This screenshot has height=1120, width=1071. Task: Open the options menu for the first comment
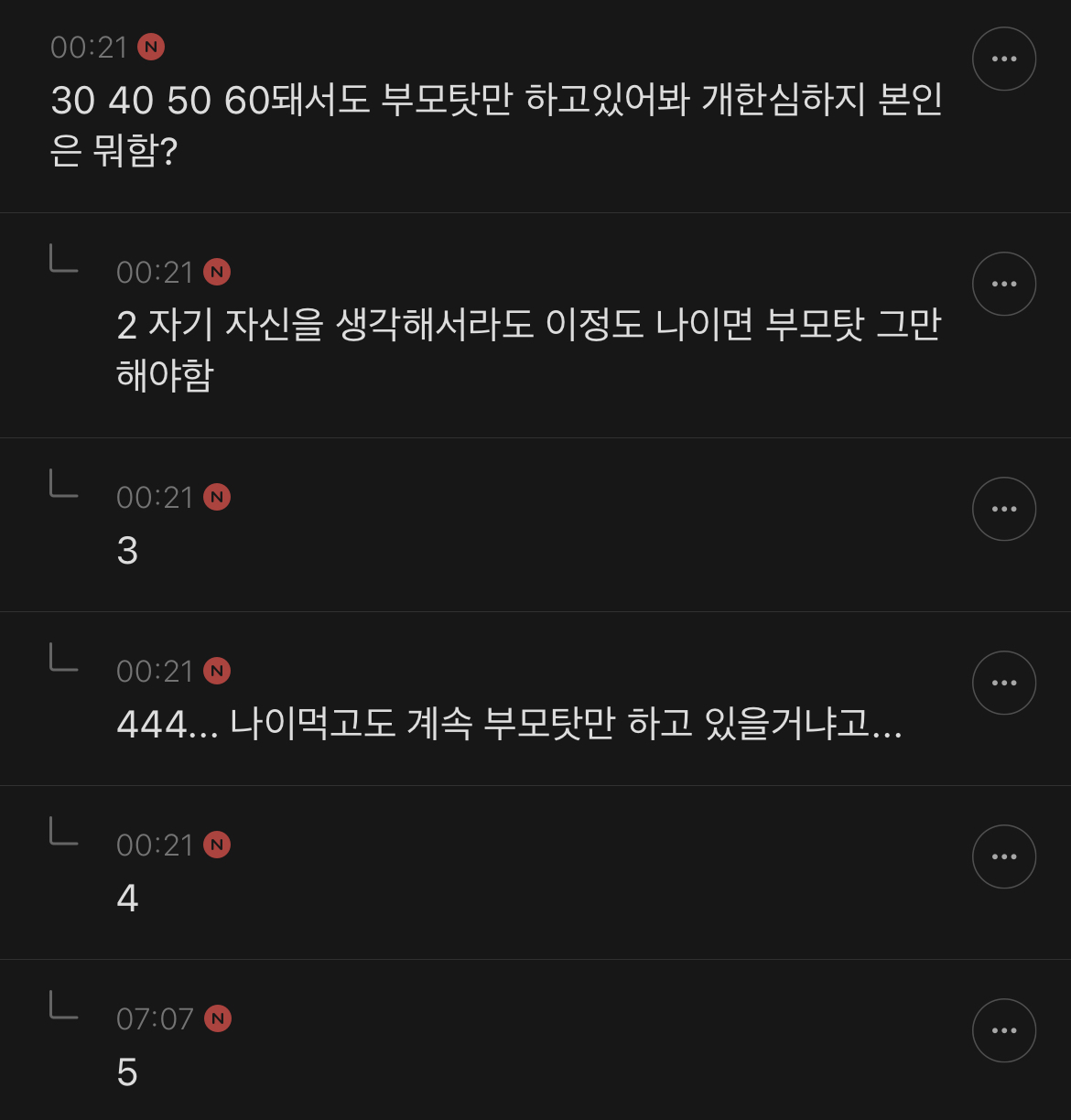pos(1004,58)
